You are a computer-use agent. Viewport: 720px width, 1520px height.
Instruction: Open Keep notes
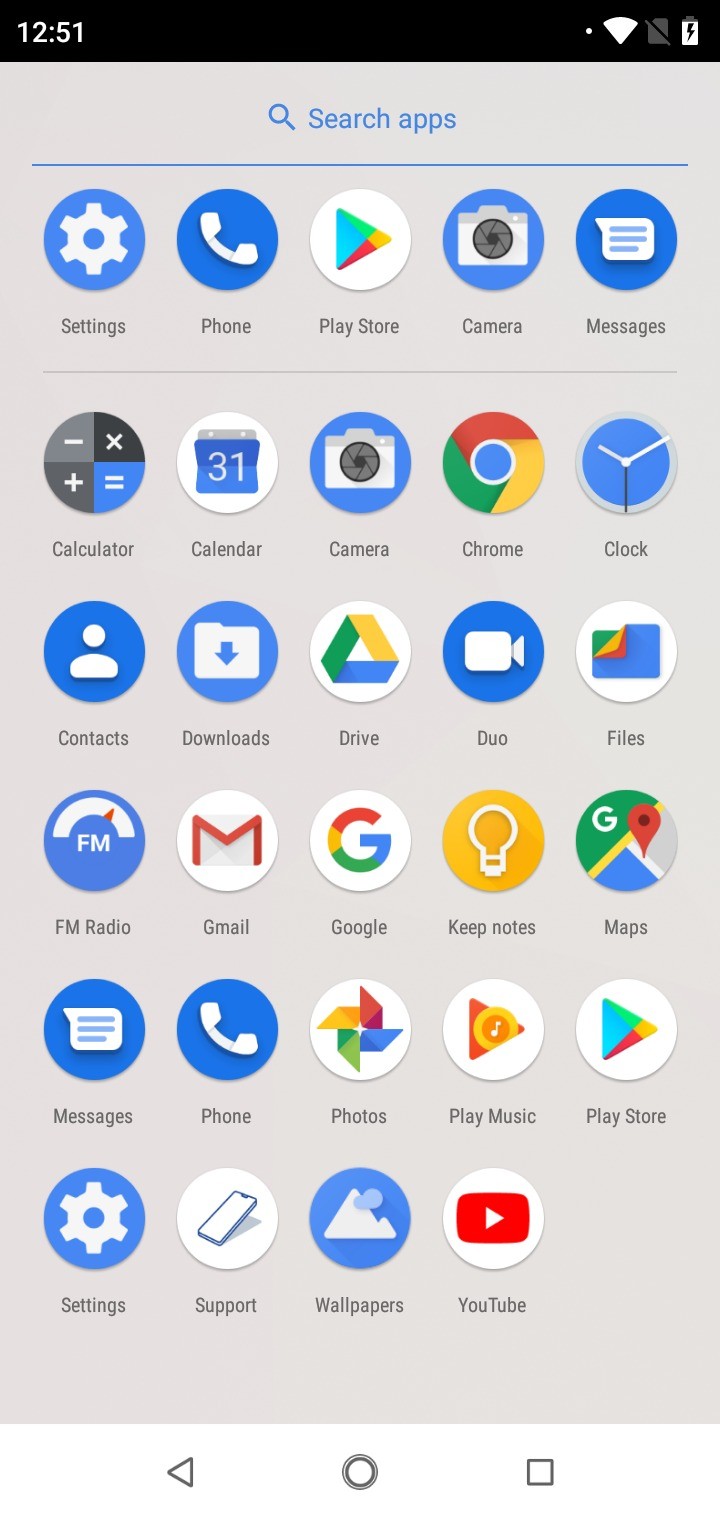[x=493, y=841]
